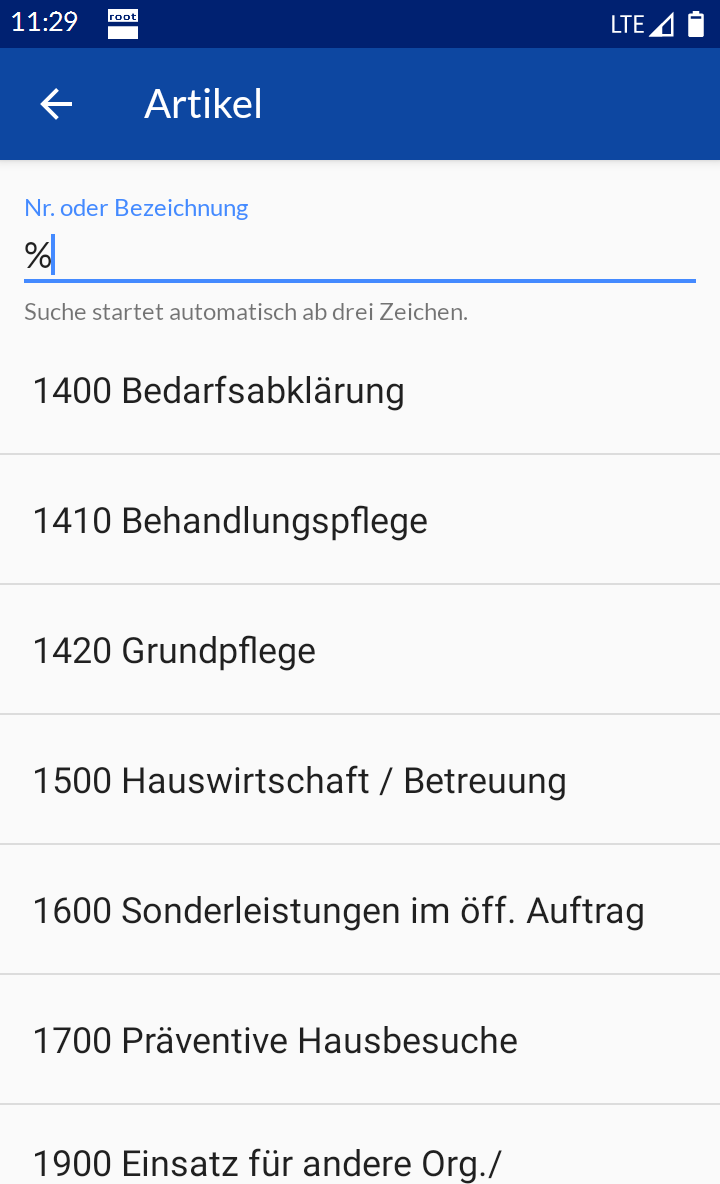This screenshot has width=720, height=1184.
Task: Go back using the arrow icon
Action: (x=56, y=103)
